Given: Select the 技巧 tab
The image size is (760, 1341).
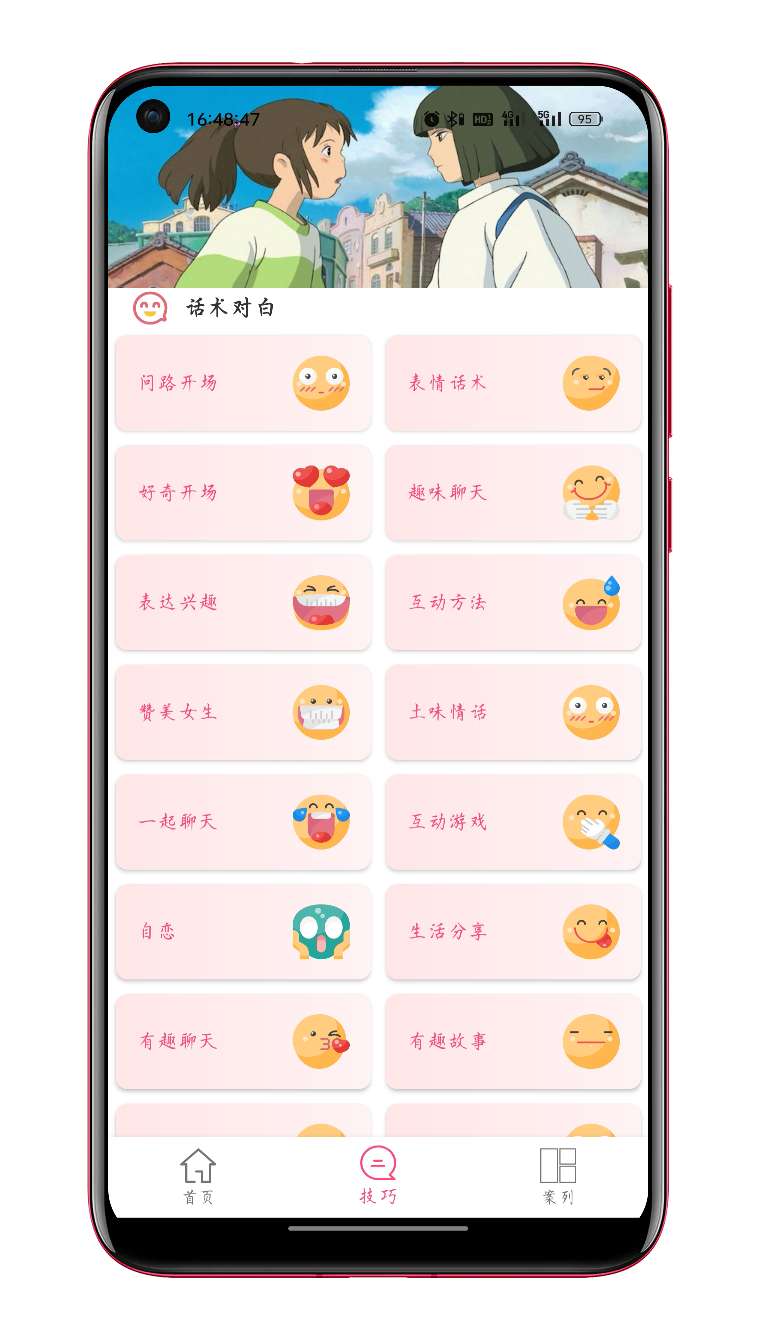Looking at the screenshot, I should click(x=378, y=1177).
